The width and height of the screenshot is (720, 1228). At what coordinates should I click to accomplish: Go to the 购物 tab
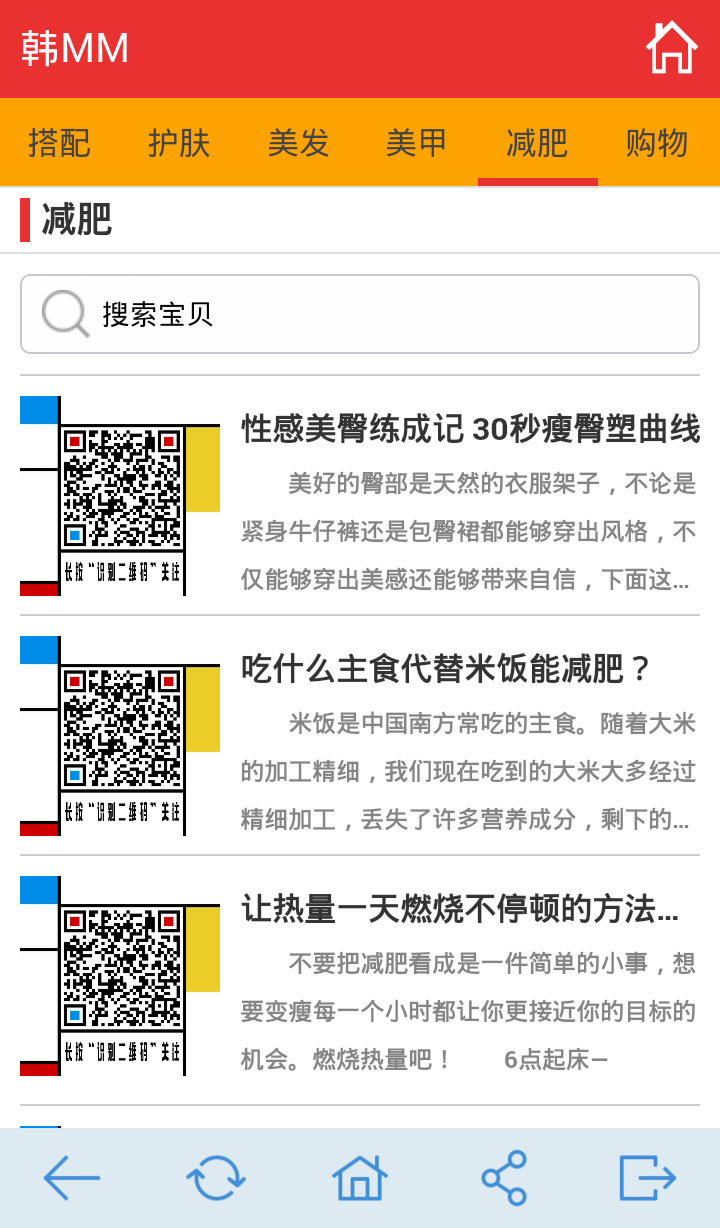tap(655, 143)
